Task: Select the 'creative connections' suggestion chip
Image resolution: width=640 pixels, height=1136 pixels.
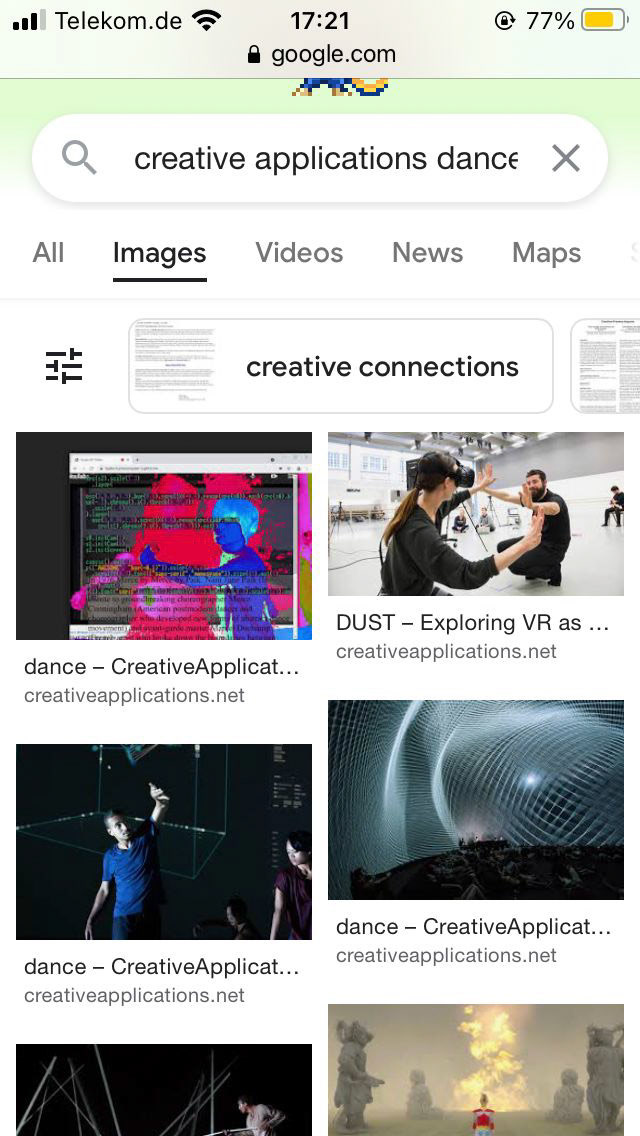Action: click(x=341, y=366)
